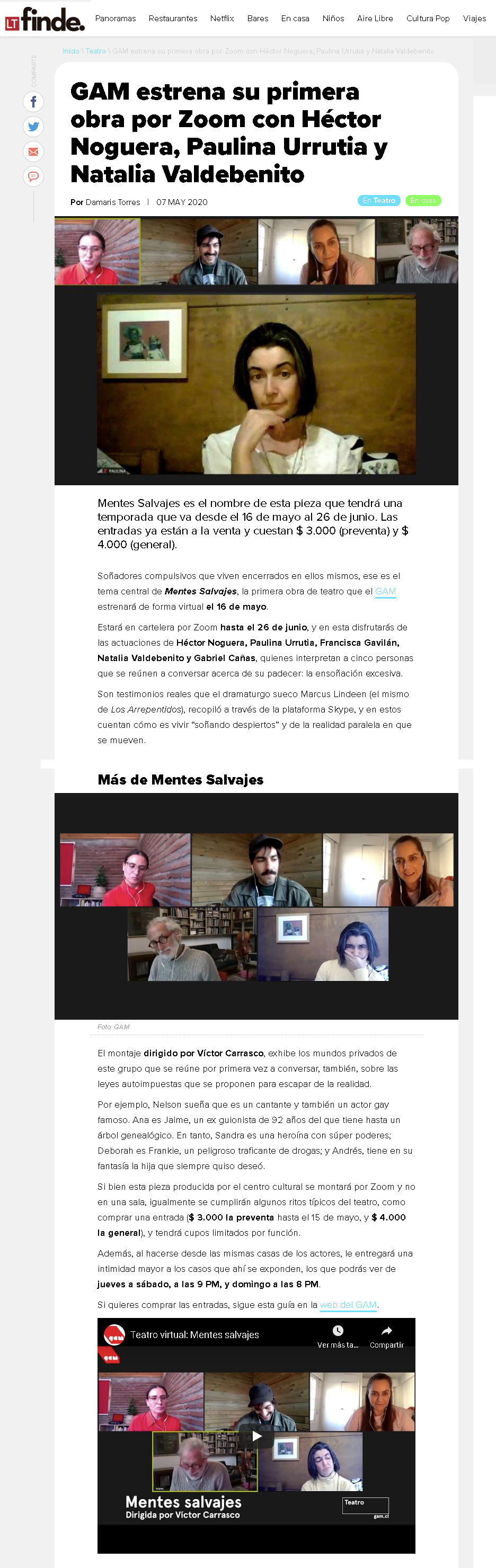Tap the Inicio breadcrumb link
Viewport: 496px width, 1568px height.
pos(70,51)
